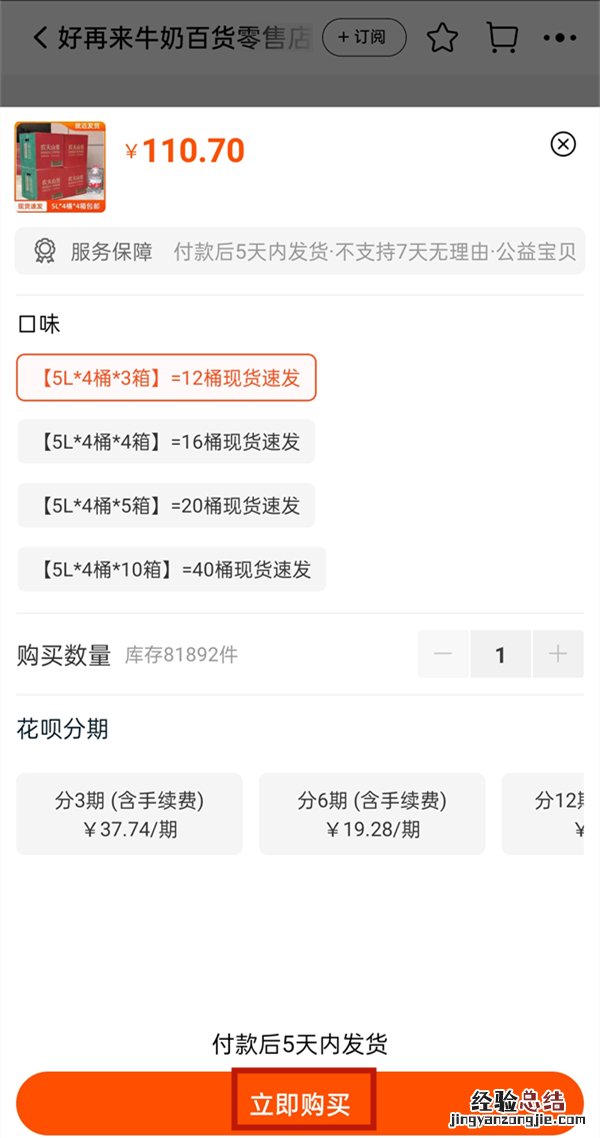Open the shopping cart

click(x=501, y=38)
